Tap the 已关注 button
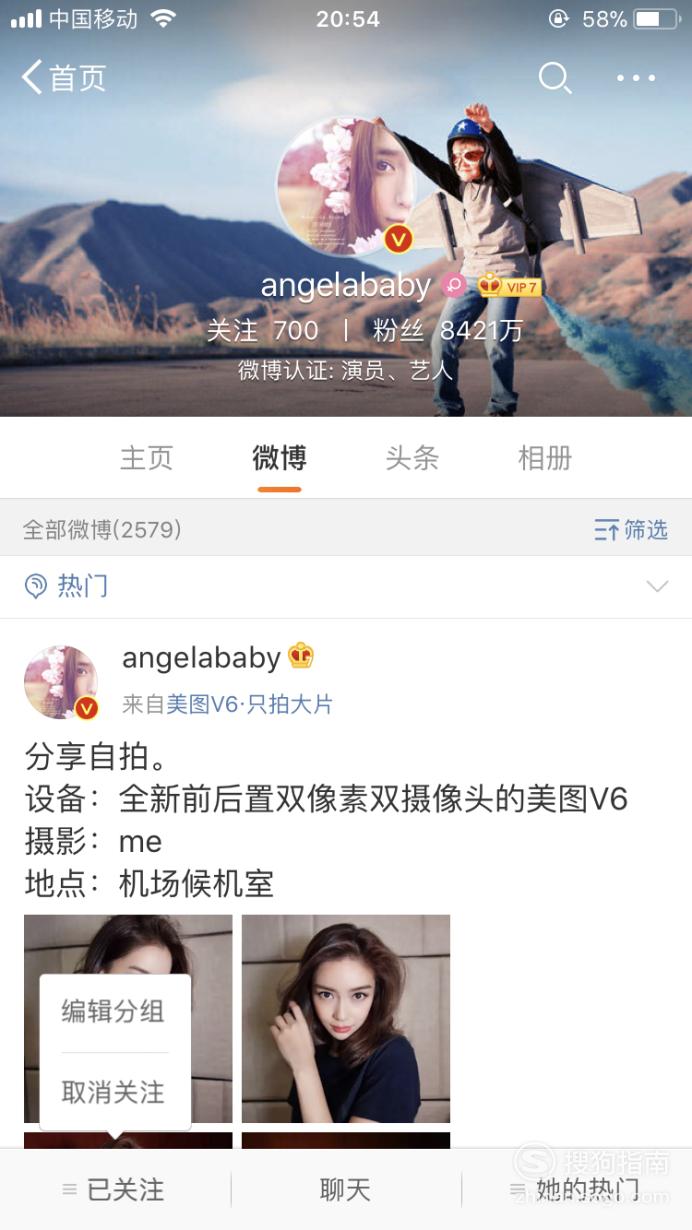This screenshot has height=1230, width=692. (x=114, y=1190)
